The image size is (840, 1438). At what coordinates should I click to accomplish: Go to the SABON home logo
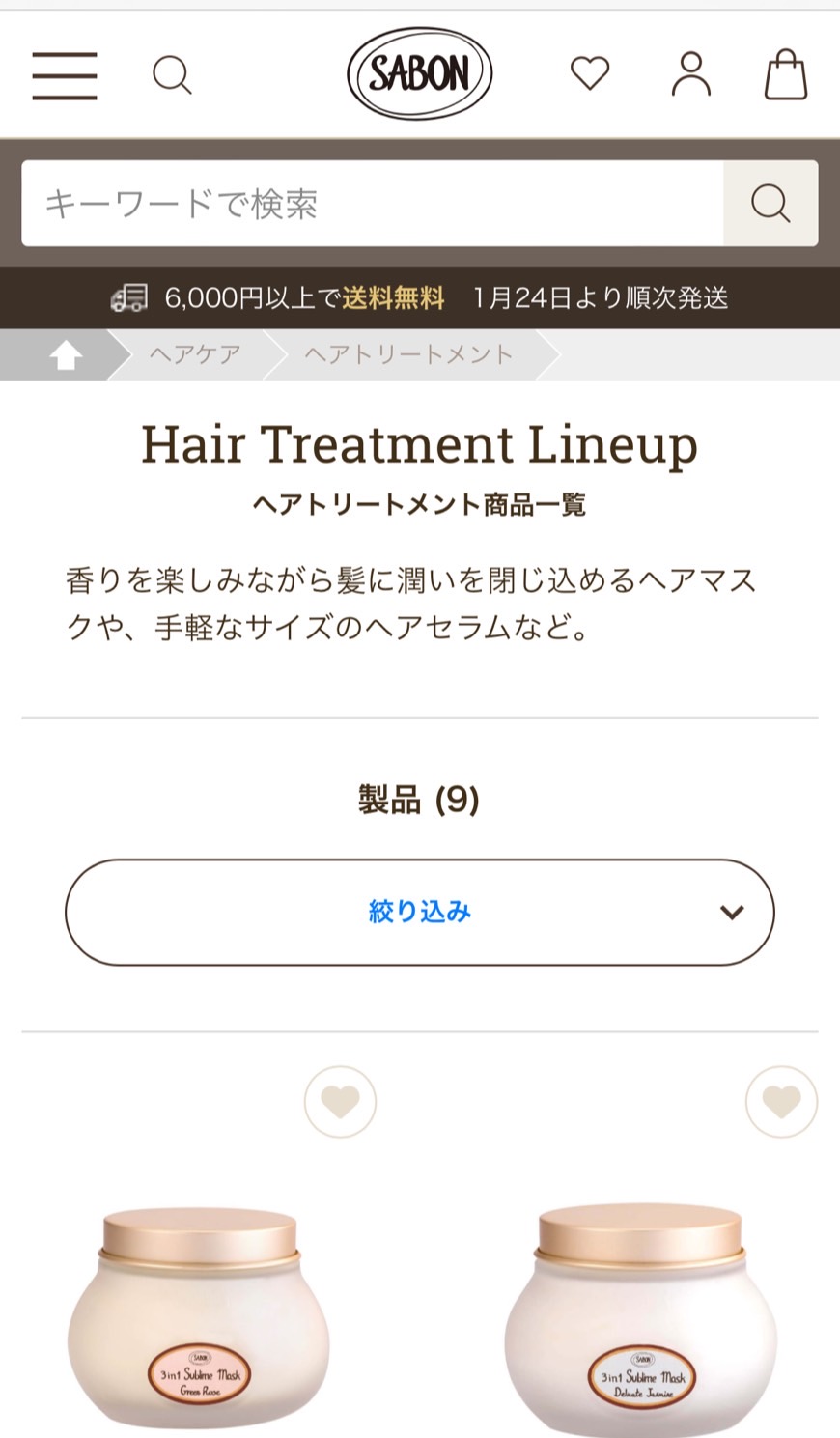[x=419, y=74]
